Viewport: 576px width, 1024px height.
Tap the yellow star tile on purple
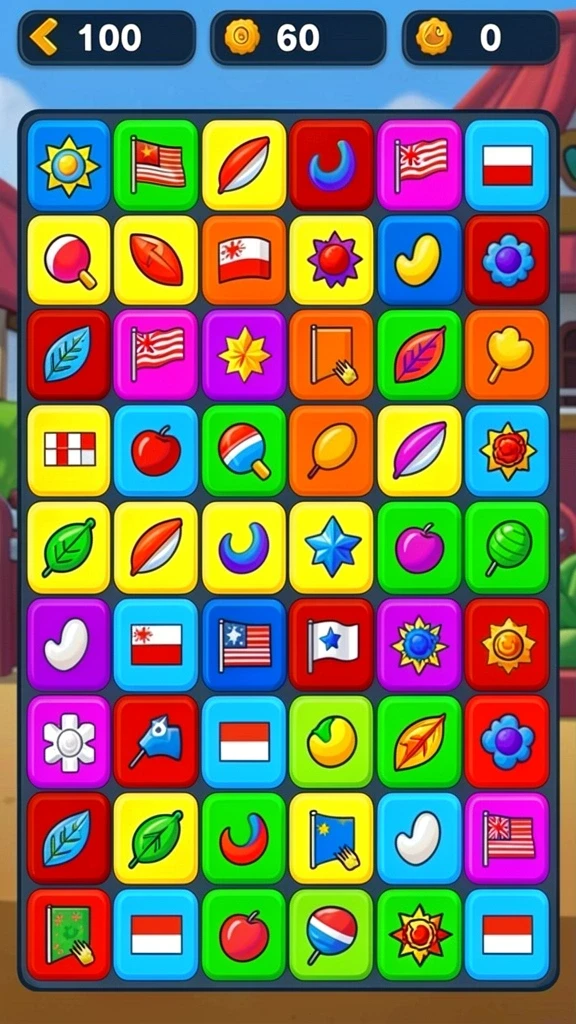(244, 355)
